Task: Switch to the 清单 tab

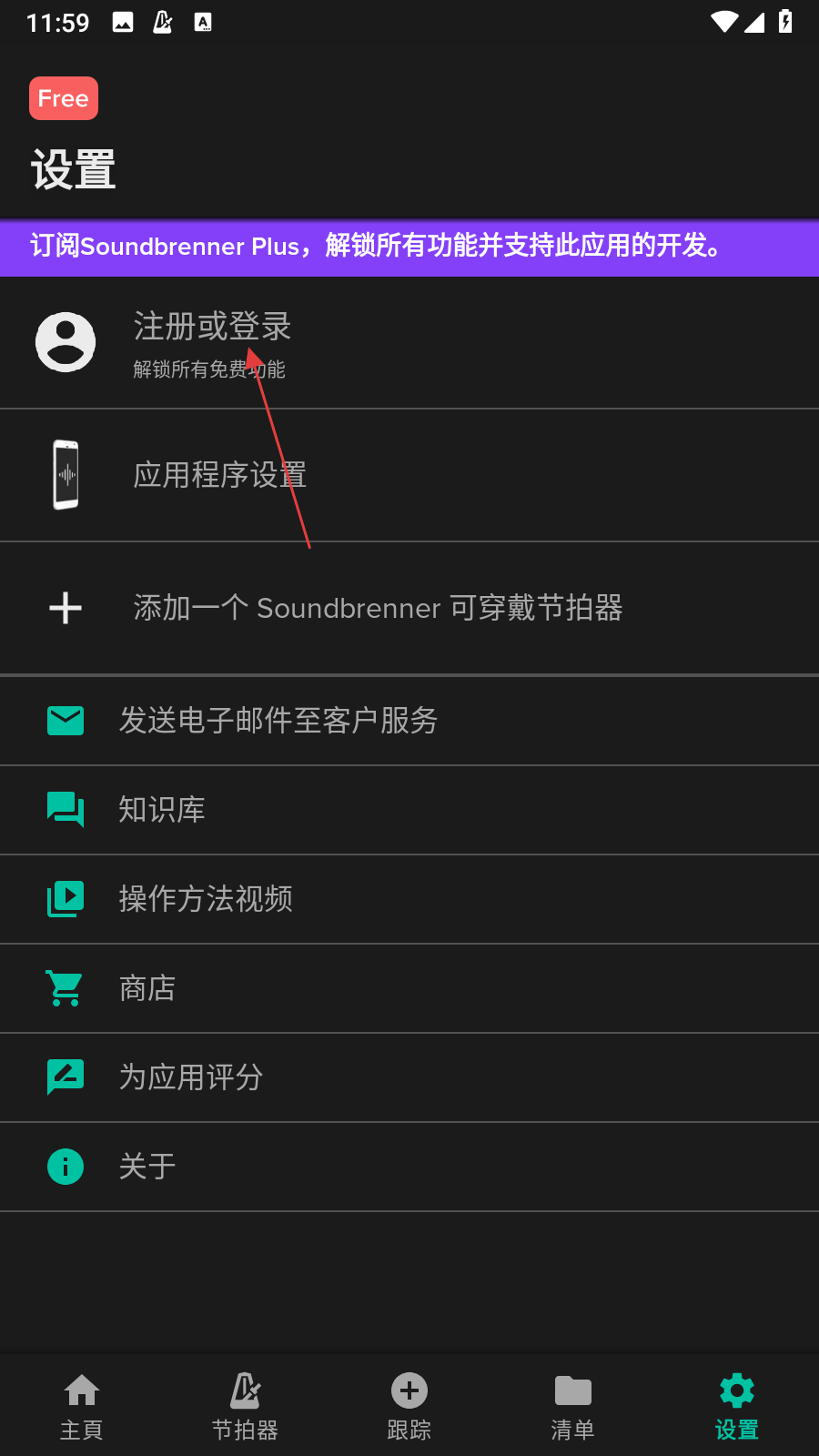Action: click(573, 1406)
